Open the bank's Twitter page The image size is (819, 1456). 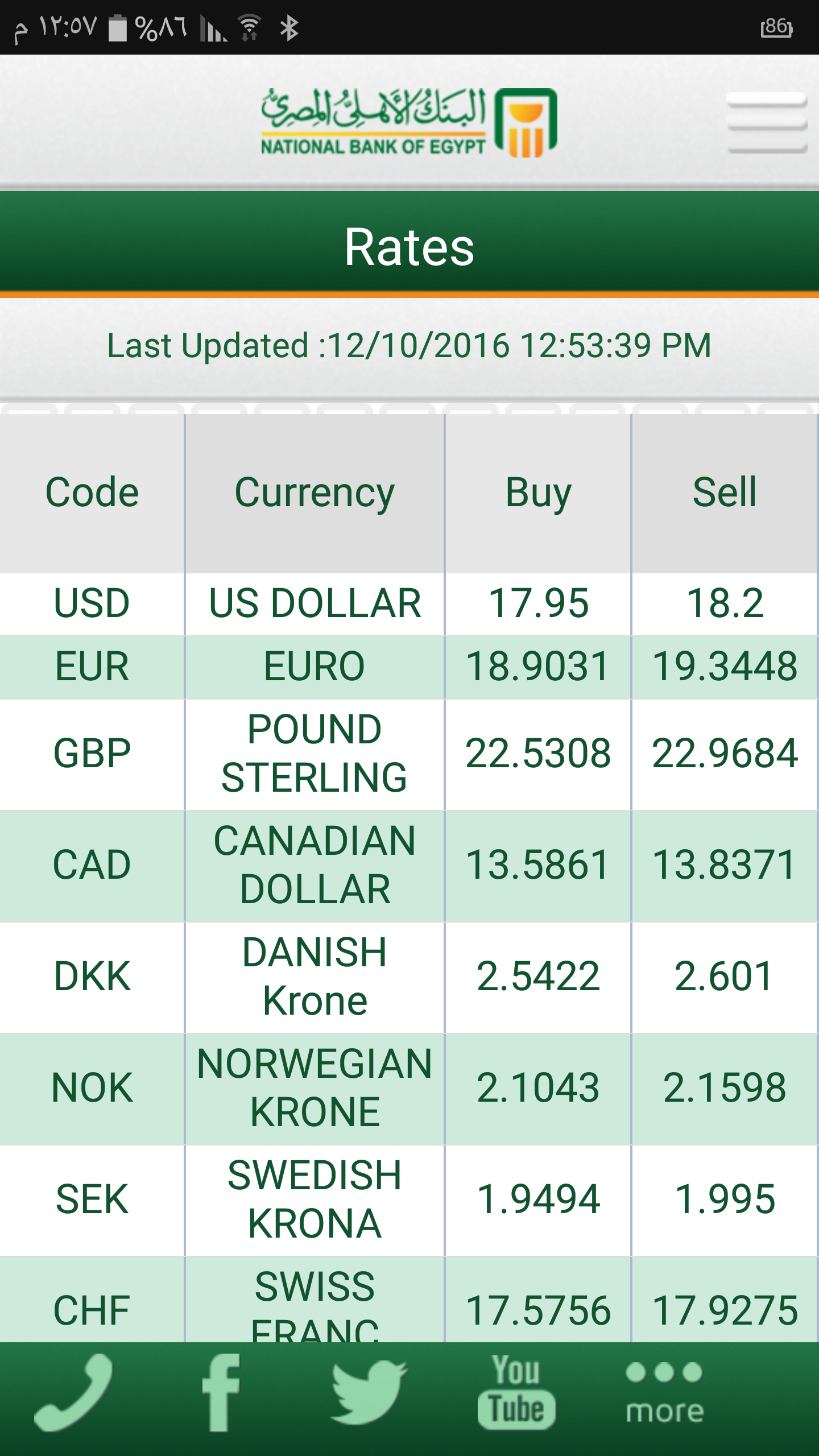click(x=369, y=1392)
